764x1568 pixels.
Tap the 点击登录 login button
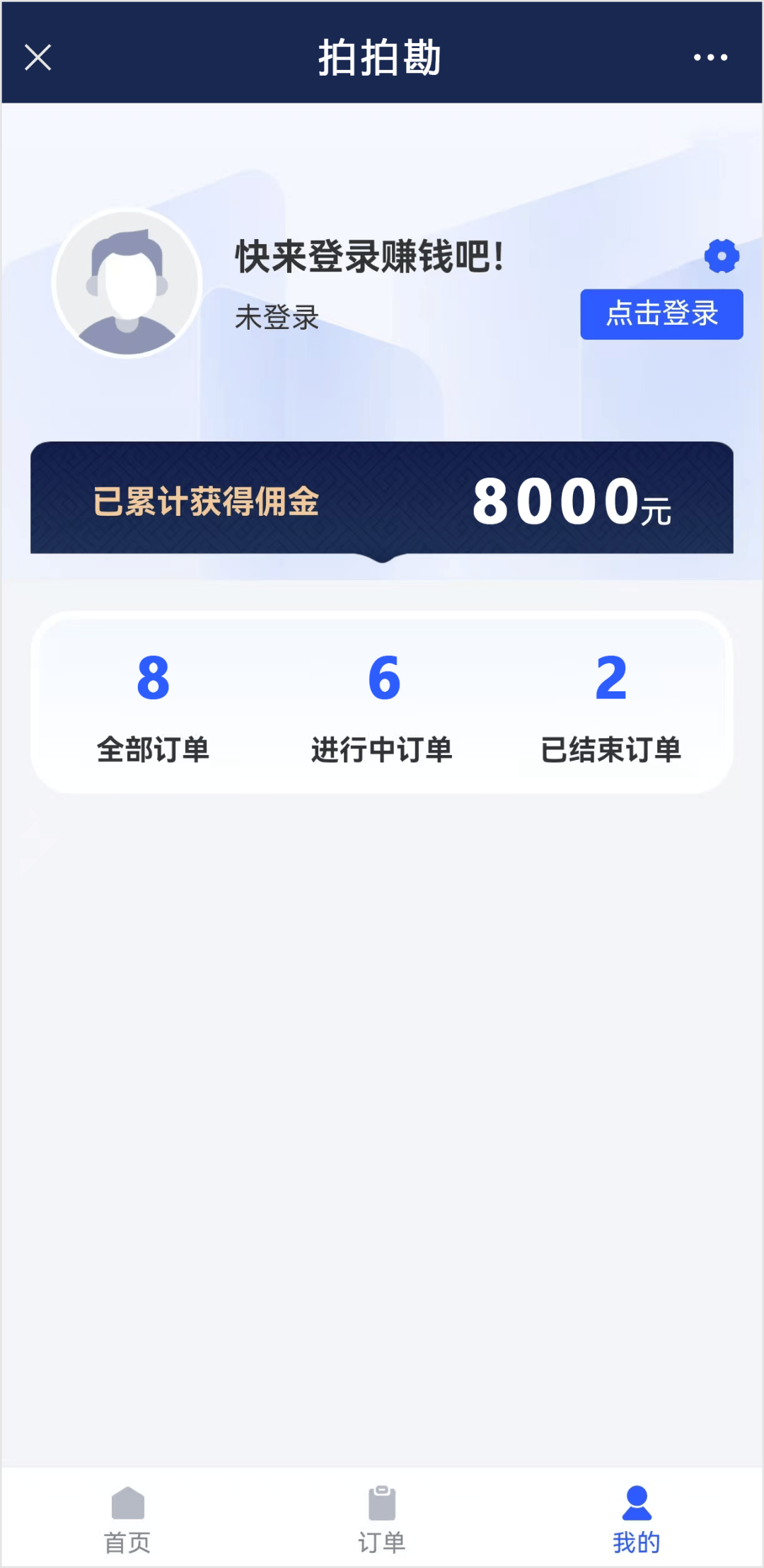(x=661, y=314)
